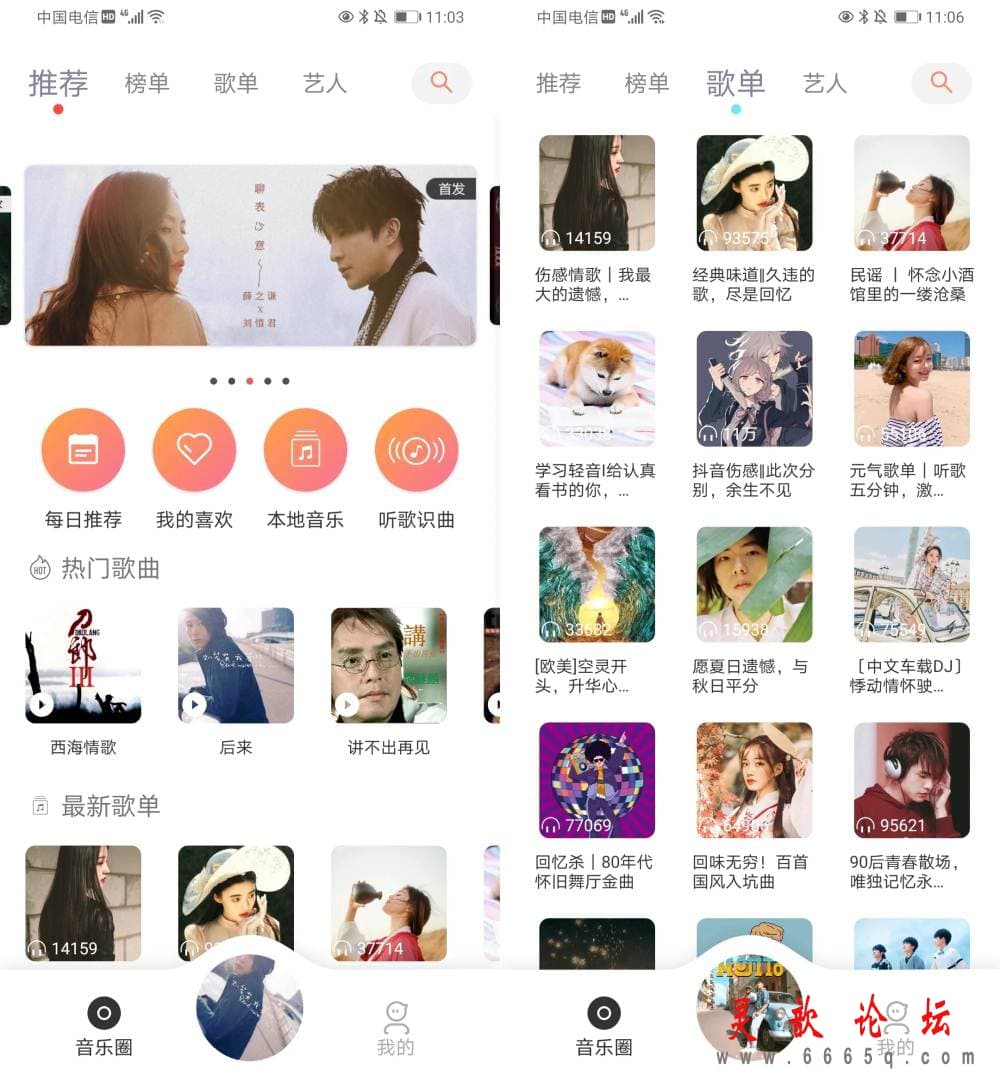Image resolution: width=1000 pixels, height=1083 pixels.
Task: Open playlist 抖音伤感‖此次分别，余生不见
Action: point(754,389)
